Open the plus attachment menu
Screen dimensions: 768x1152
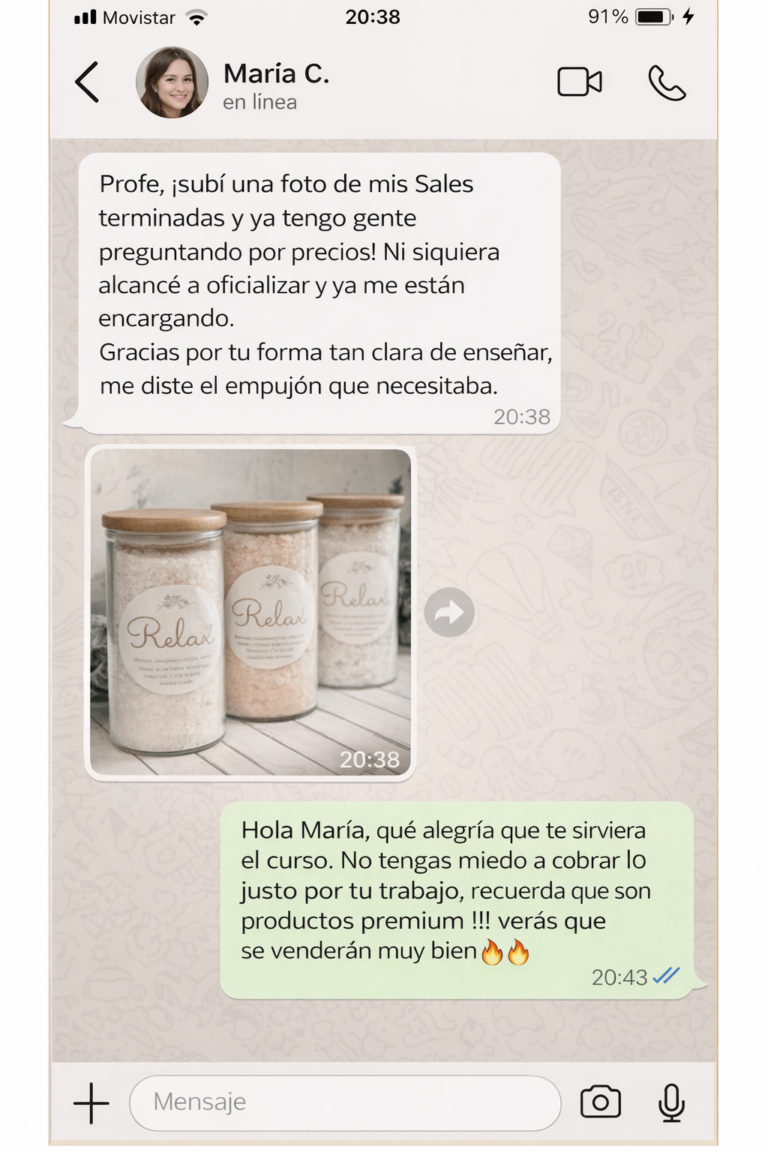click(91, 1103)
